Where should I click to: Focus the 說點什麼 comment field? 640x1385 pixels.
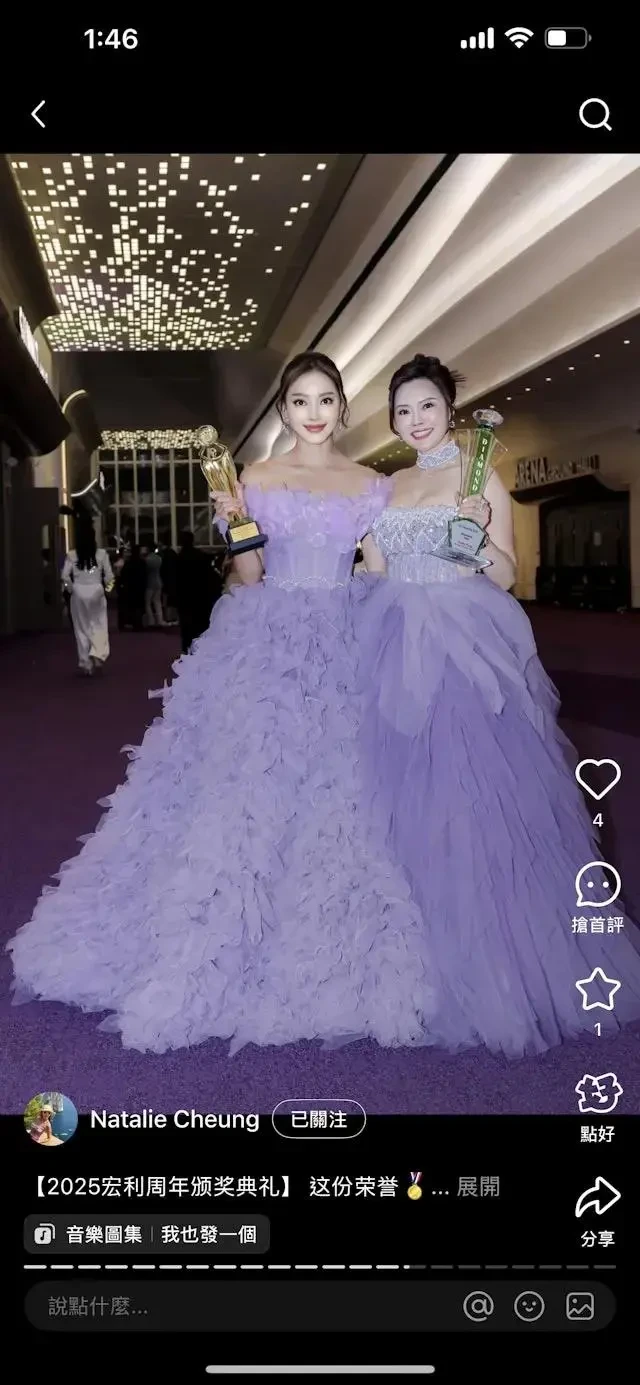tap(240, 1306)
